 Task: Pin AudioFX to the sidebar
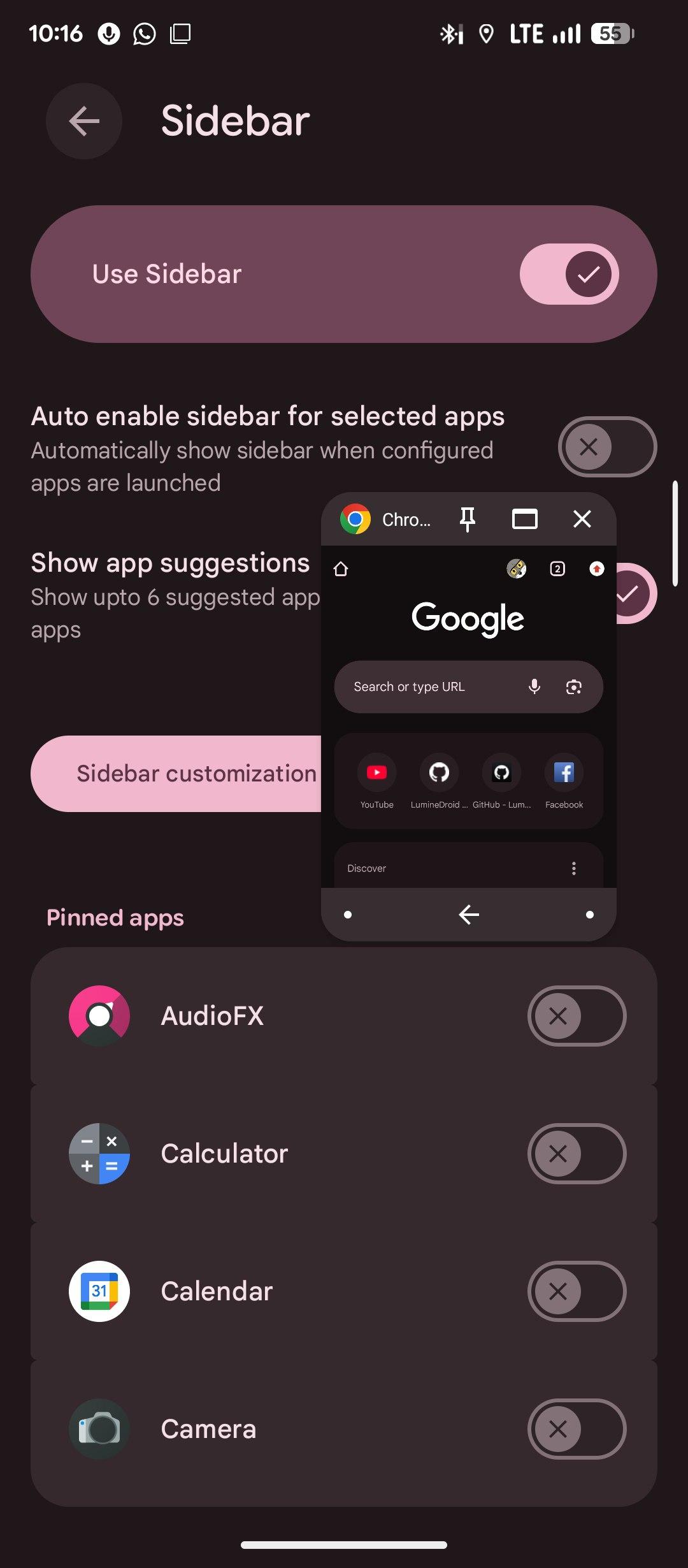coord(577,1016)
